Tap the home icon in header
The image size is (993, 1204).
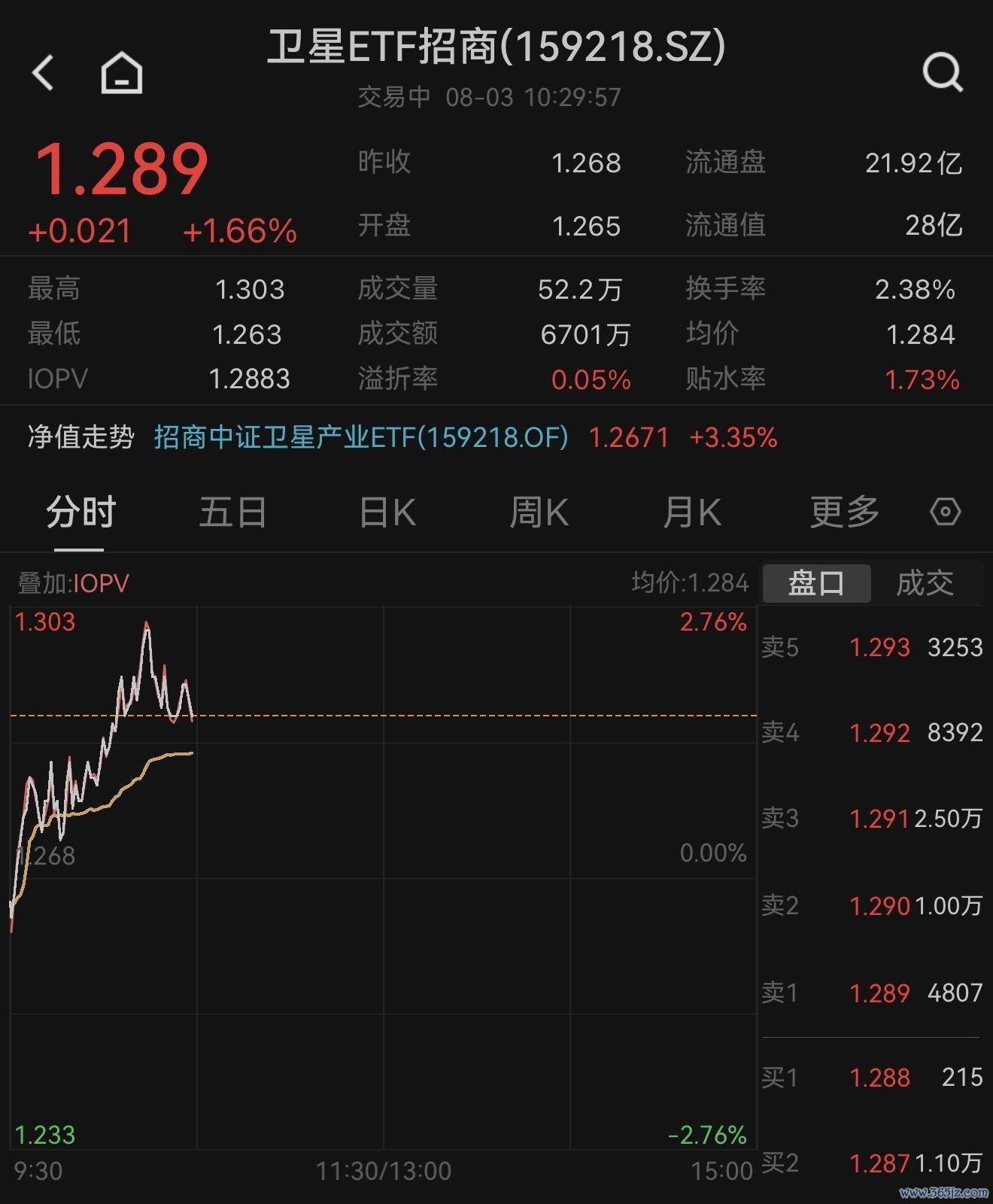122,73
